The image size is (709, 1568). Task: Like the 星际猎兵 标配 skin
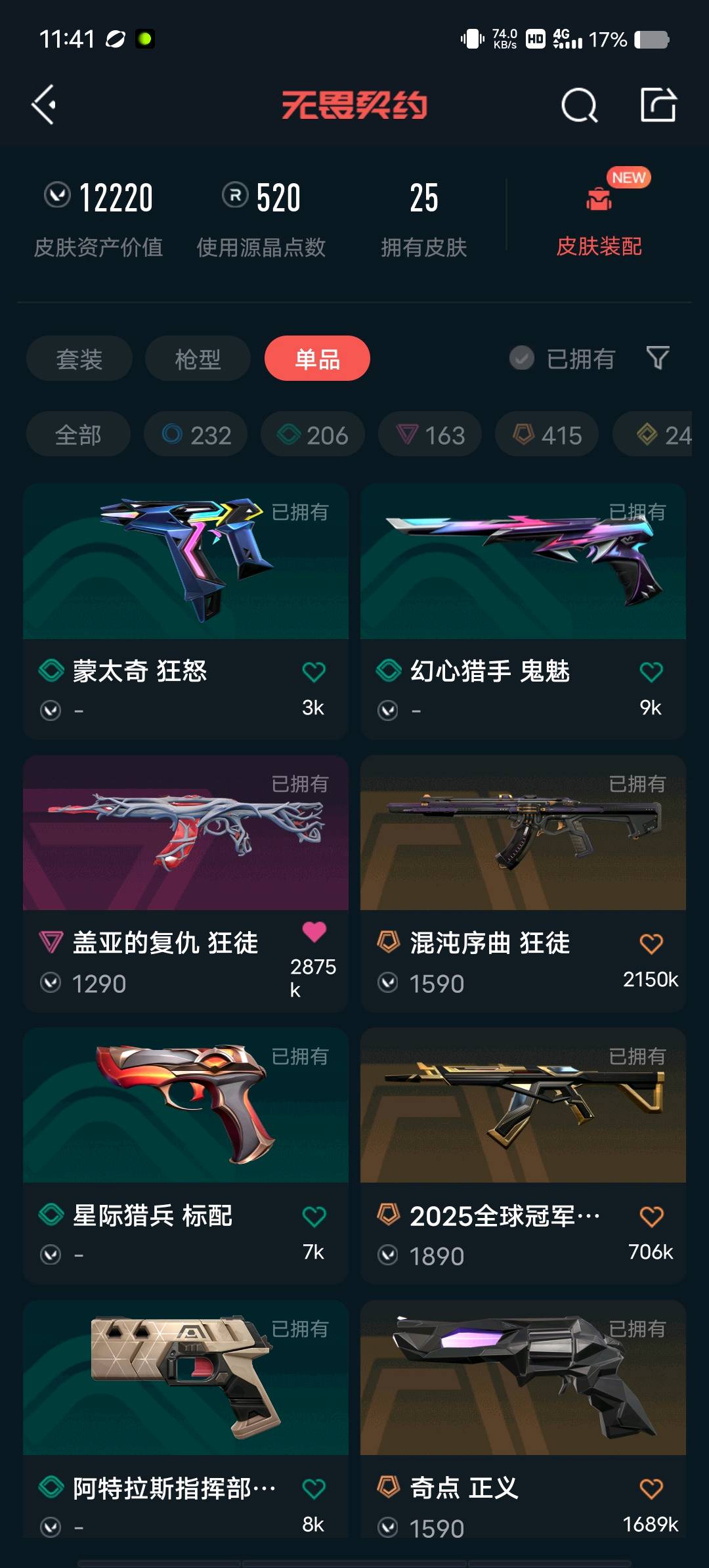click(x=314, y=1216)
